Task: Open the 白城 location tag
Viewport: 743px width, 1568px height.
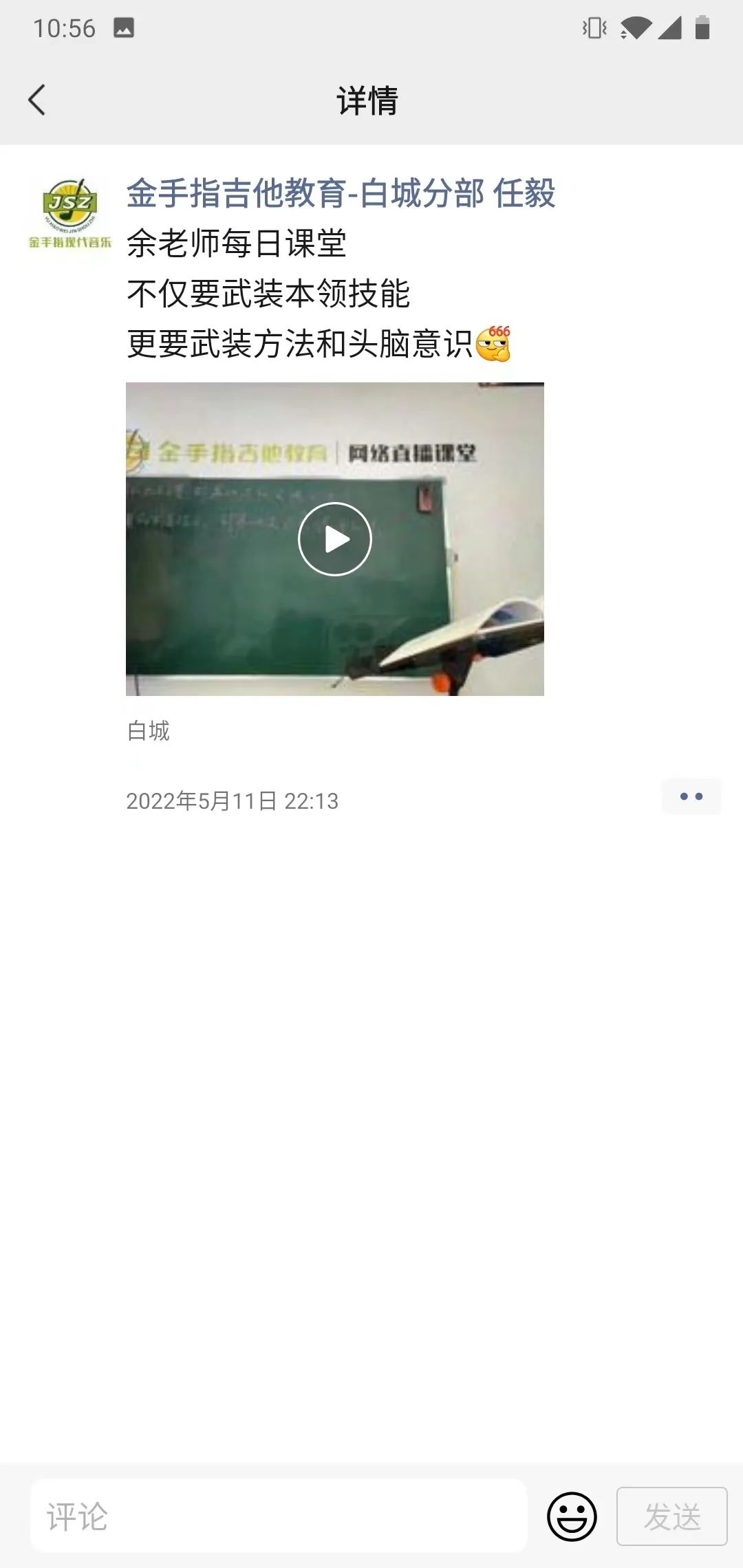Action: [x=148, y=730]
